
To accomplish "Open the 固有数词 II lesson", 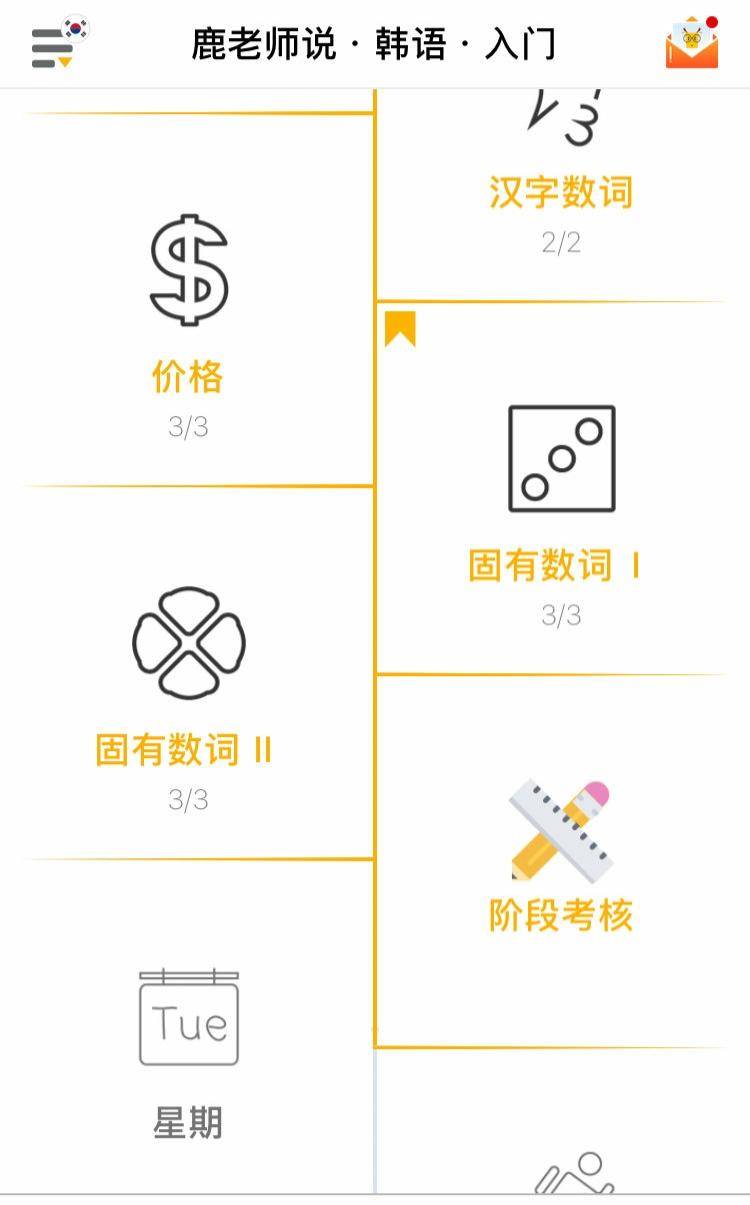I will [x=189, y=748].
